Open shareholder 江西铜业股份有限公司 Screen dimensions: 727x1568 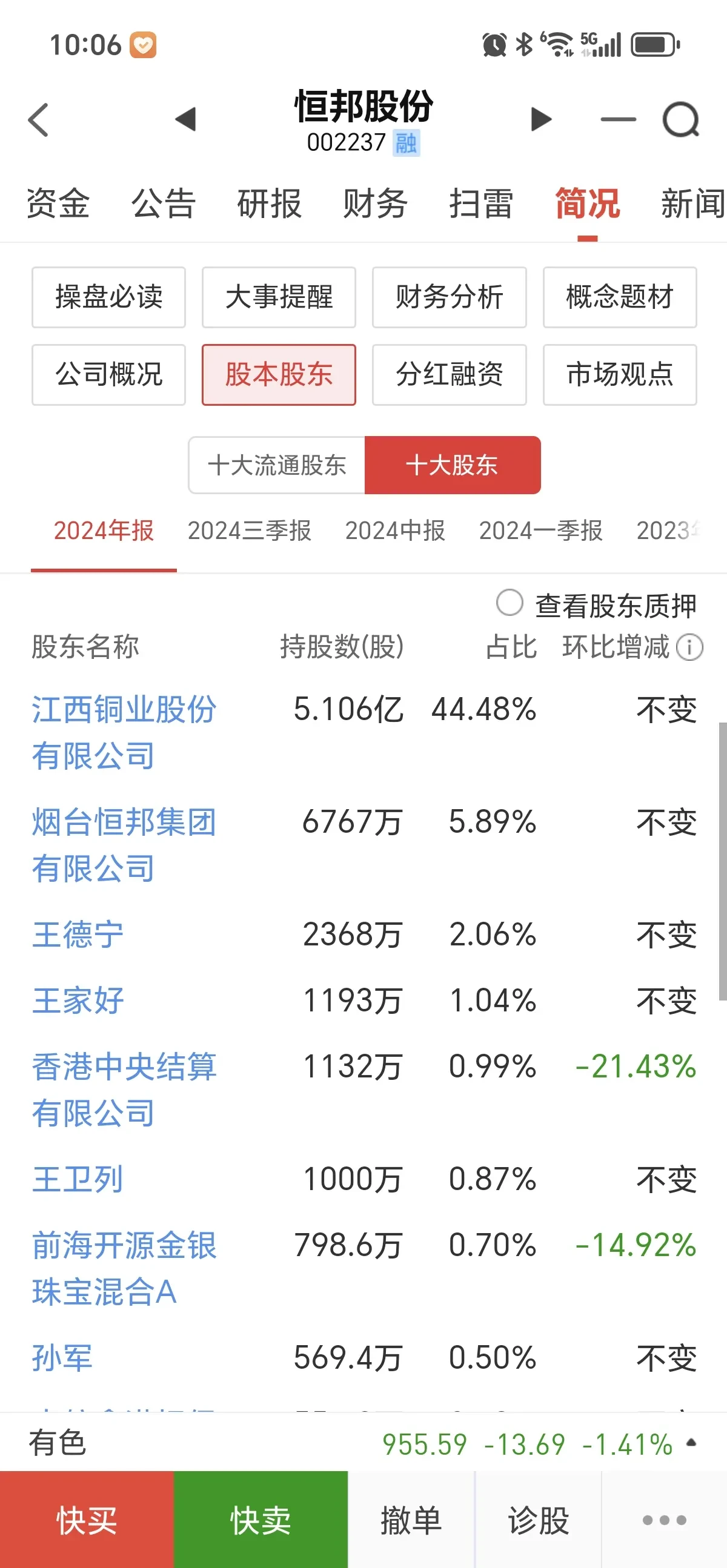(124, 732)
